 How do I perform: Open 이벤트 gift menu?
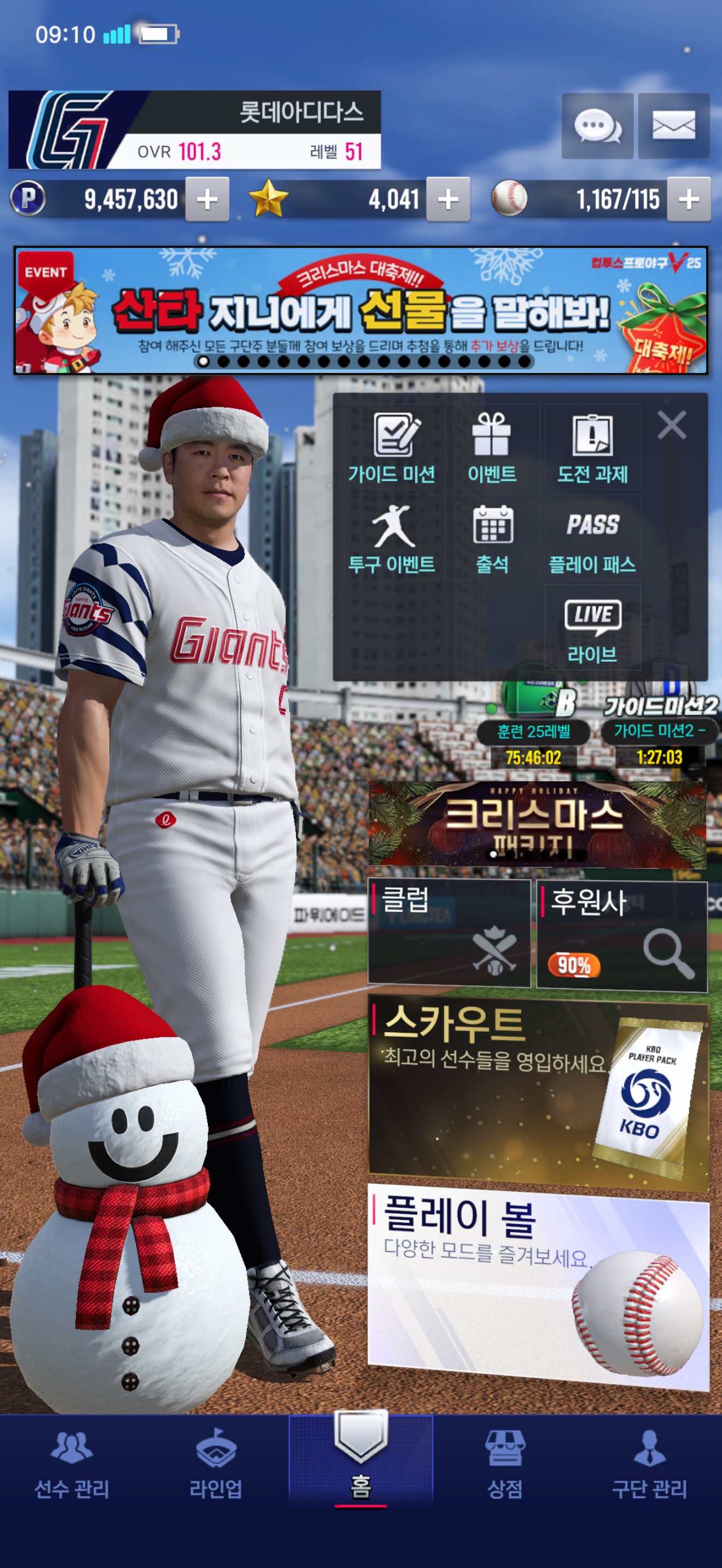pos(492,448)
